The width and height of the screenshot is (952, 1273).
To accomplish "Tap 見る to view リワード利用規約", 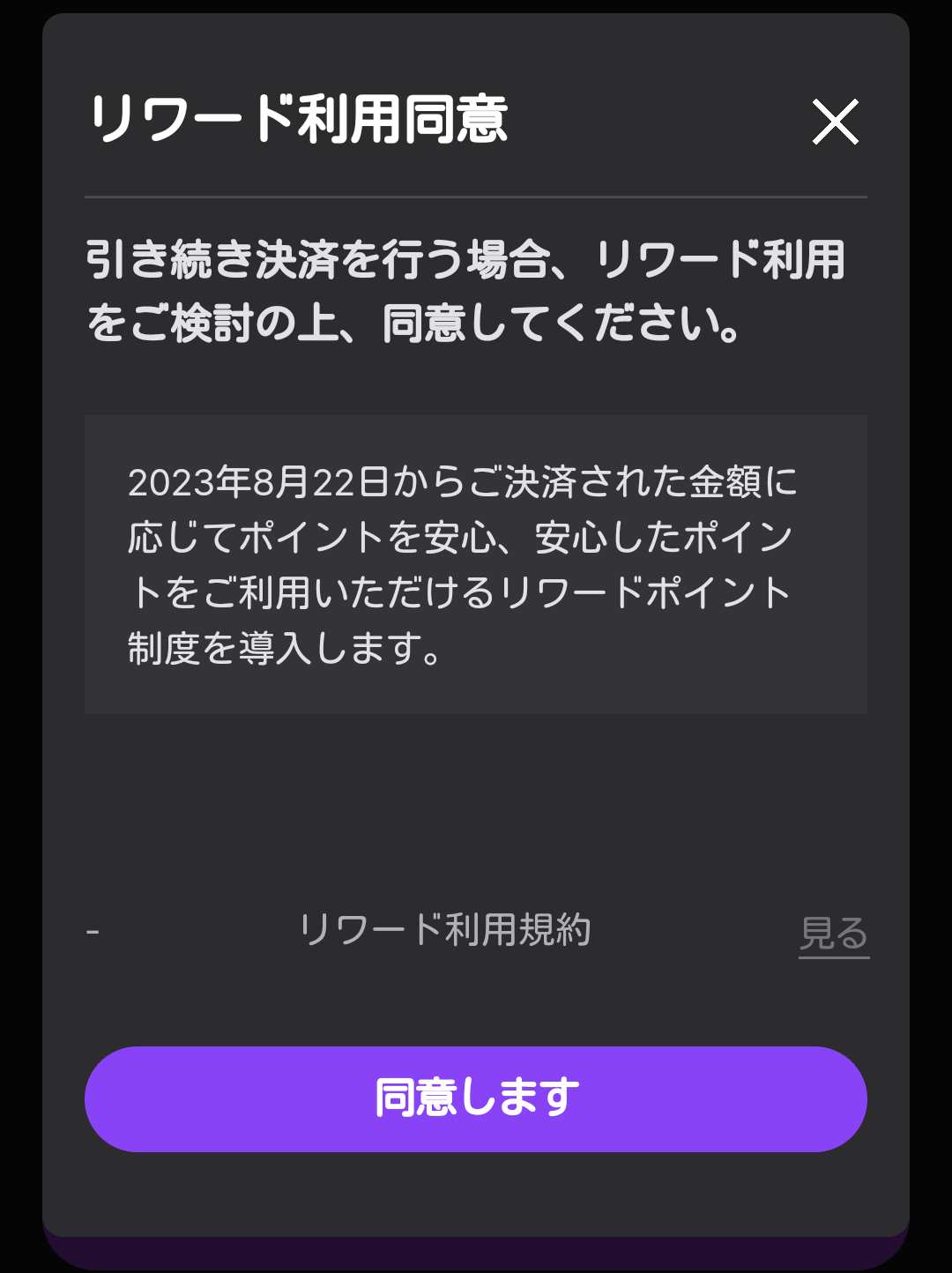I will pos(833,934).
